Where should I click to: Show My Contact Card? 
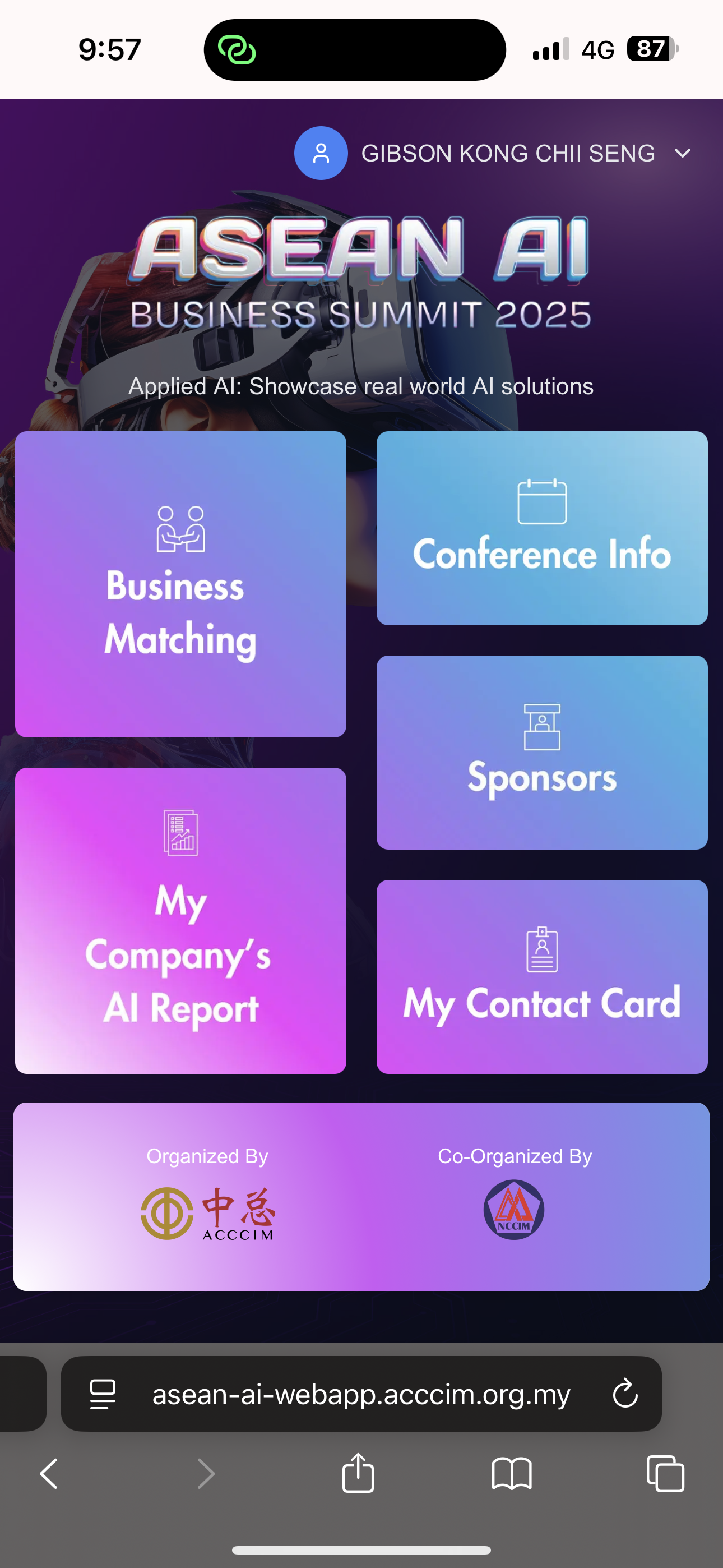(x=541, y=976)
